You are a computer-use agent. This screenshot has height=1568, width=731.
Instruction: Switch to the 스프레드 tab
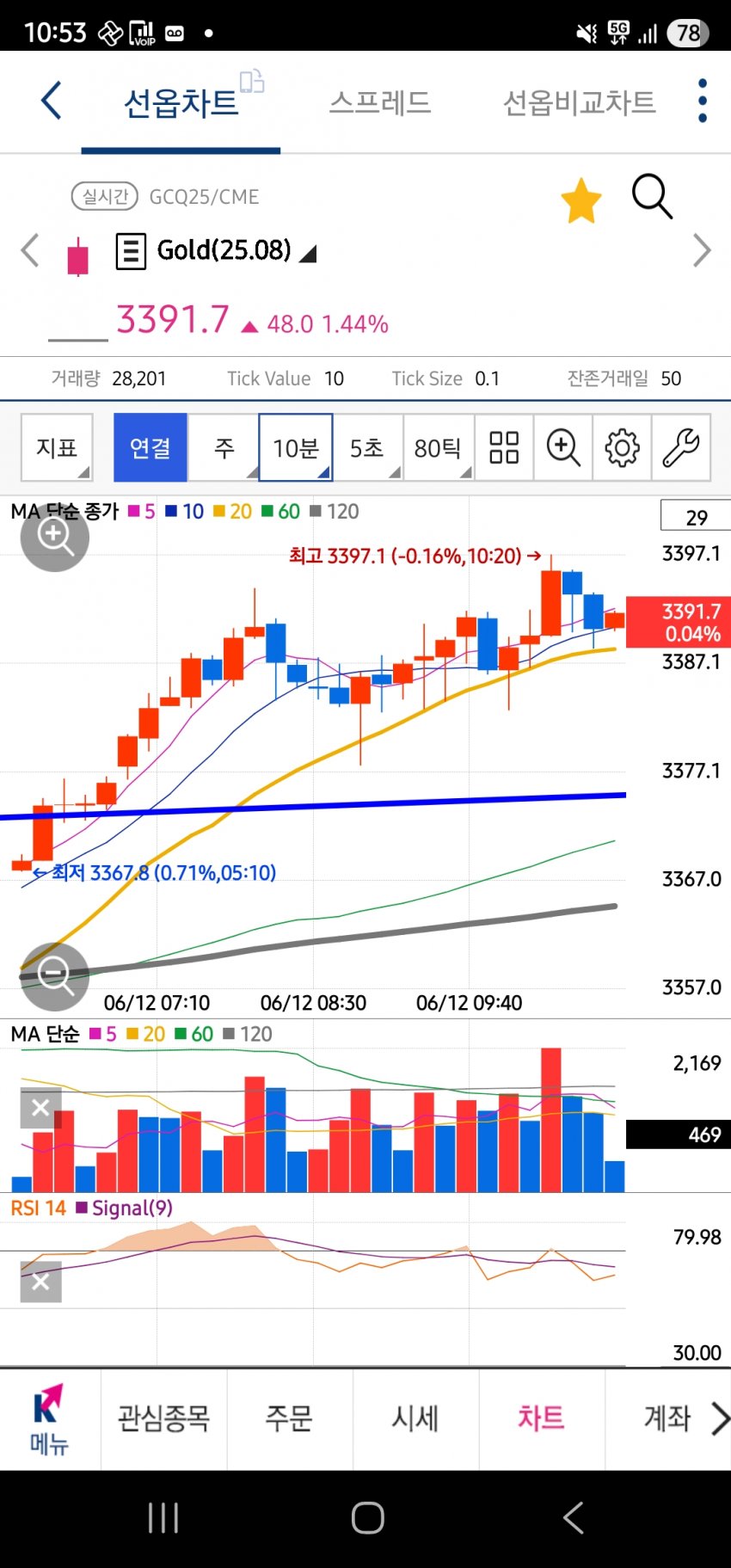point(379,102)
